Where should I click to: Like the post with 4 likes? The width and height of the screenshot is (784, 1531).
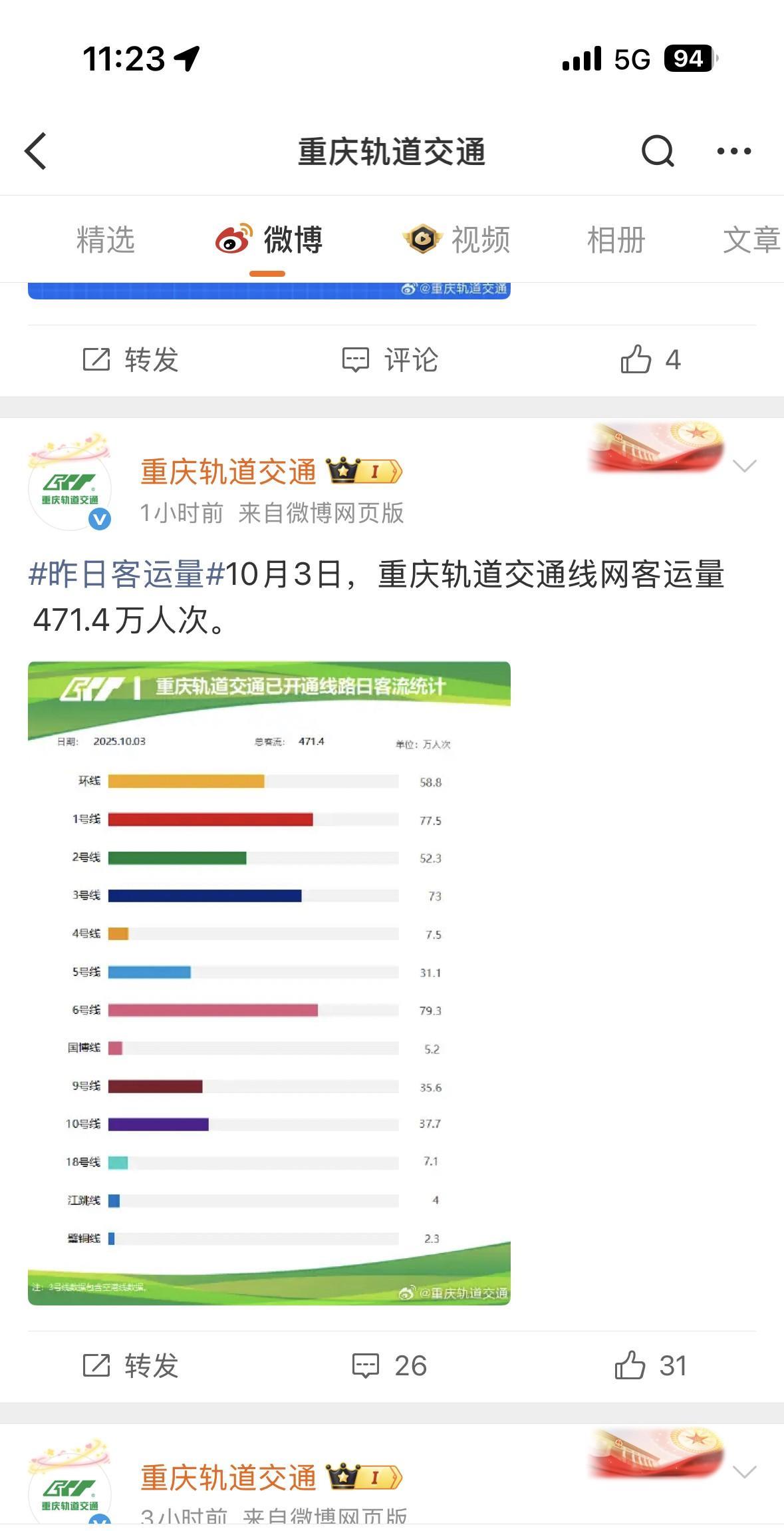click(650, 360)
